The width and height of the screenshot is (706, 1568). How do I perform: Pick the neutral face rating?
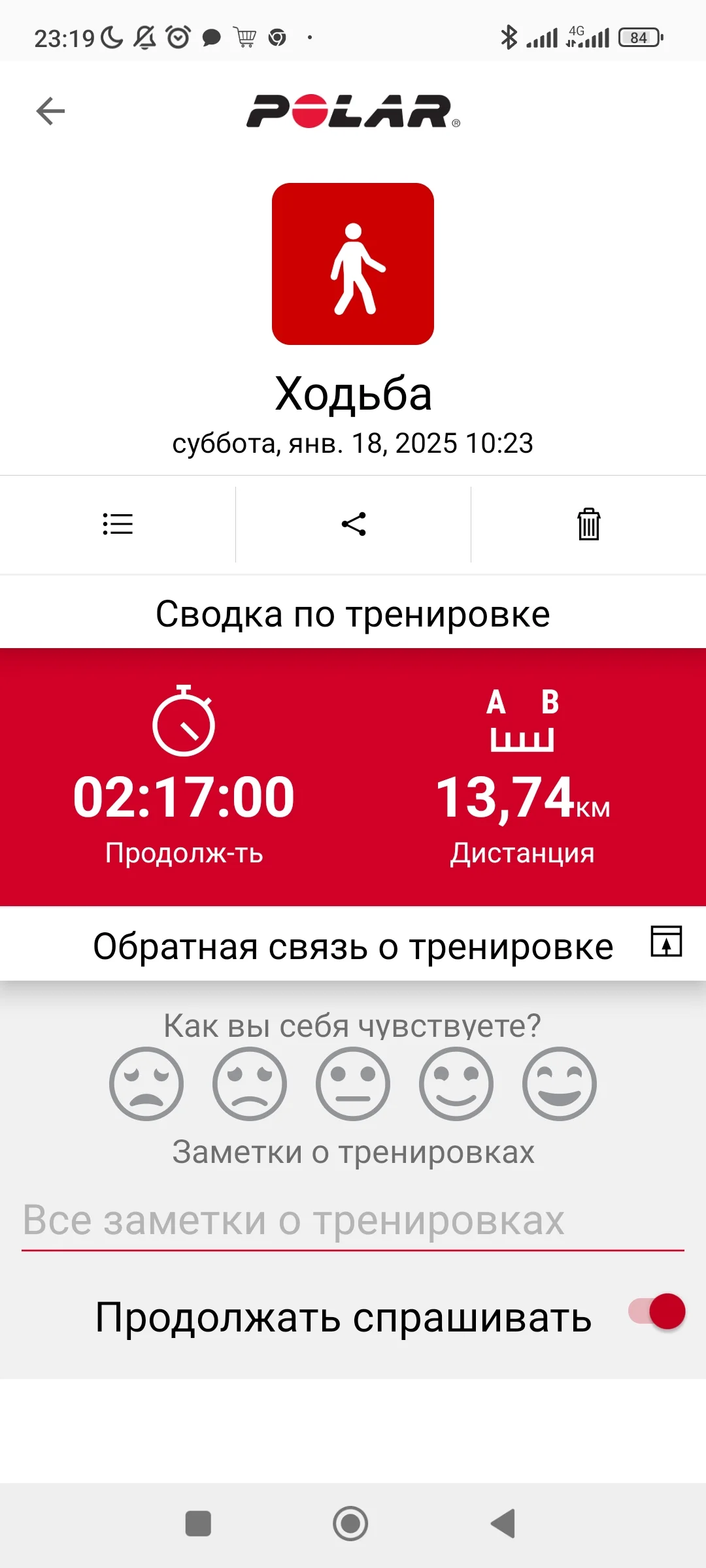(353, 1084)
